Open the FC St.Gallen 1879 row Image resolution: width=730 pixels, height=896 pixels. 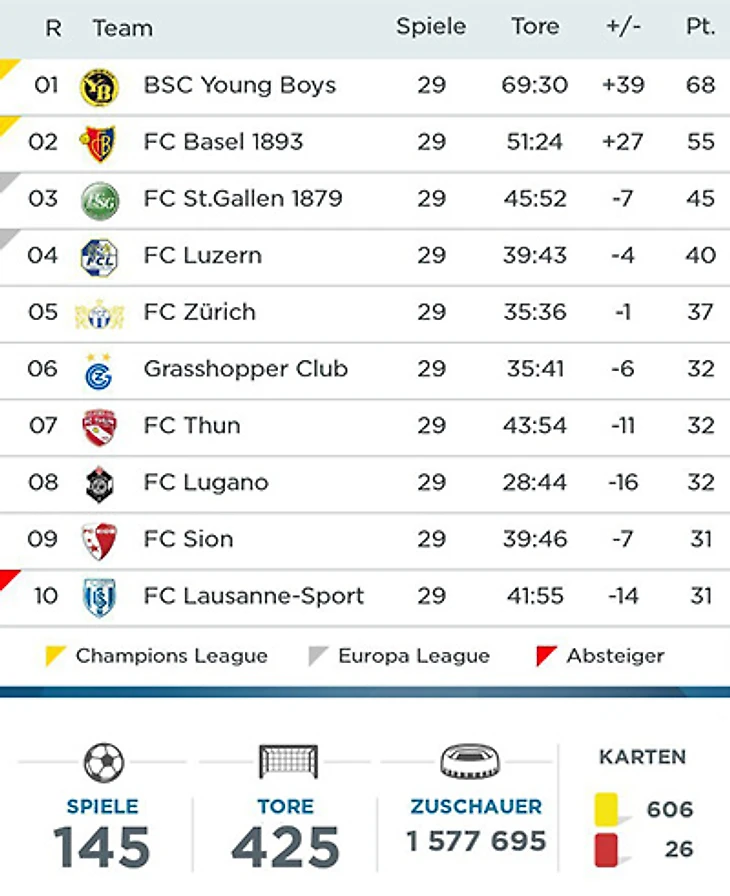(x=243, y=199)
